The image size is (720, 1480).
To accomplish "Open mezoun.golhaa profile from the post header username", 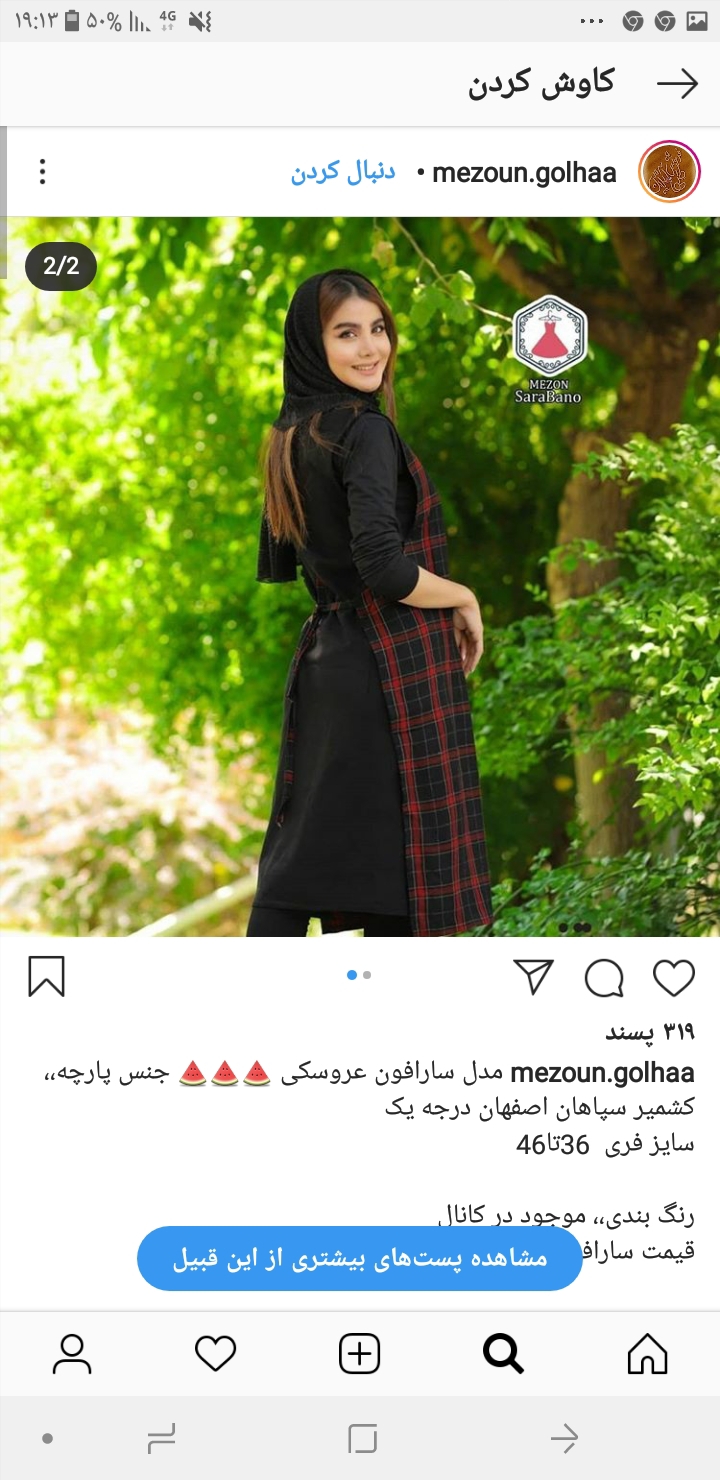I will pos(524,173).
